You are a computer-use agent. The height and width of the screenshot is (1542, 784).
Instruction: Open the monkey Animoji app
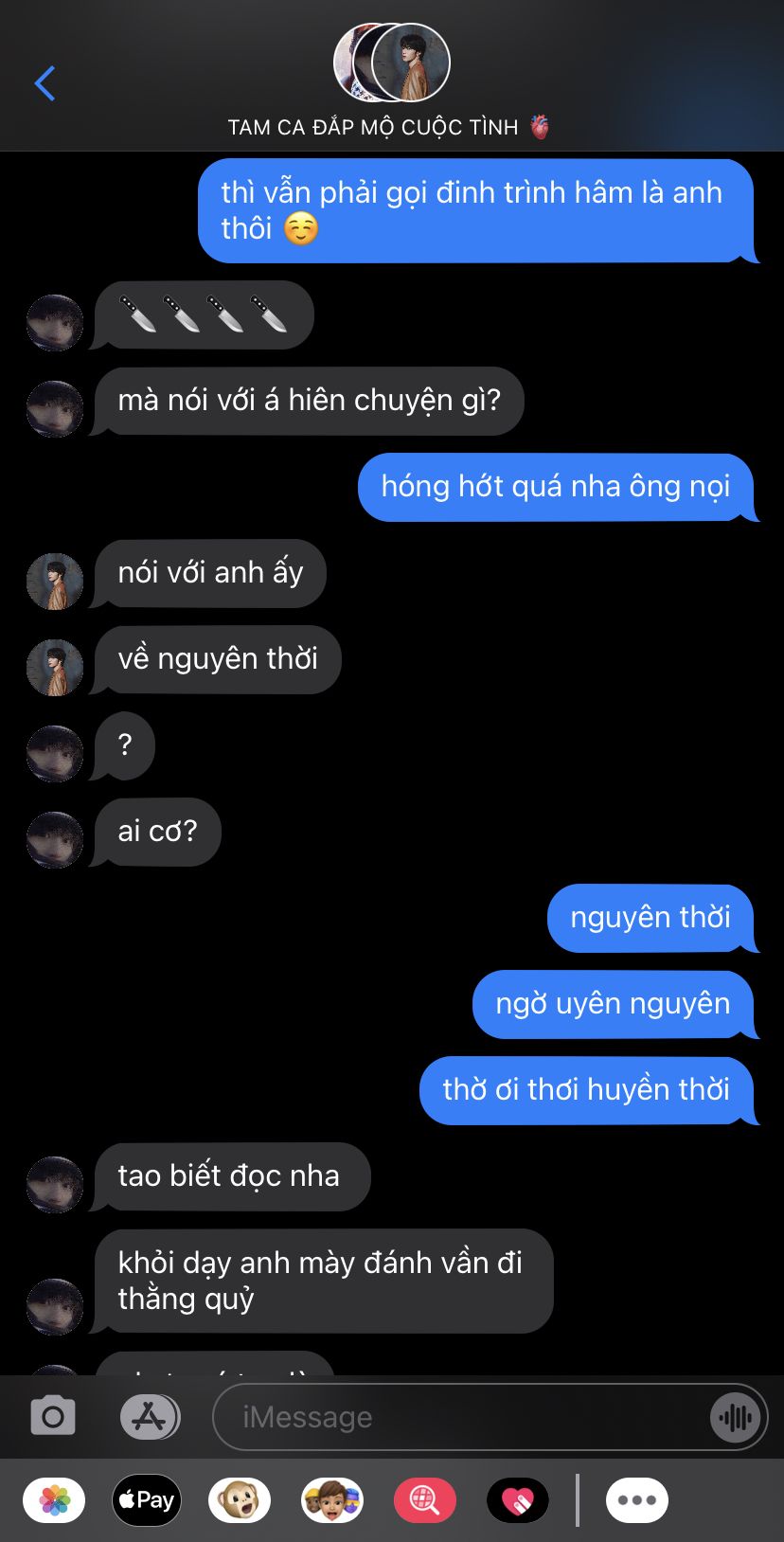tap(240, 1500)
